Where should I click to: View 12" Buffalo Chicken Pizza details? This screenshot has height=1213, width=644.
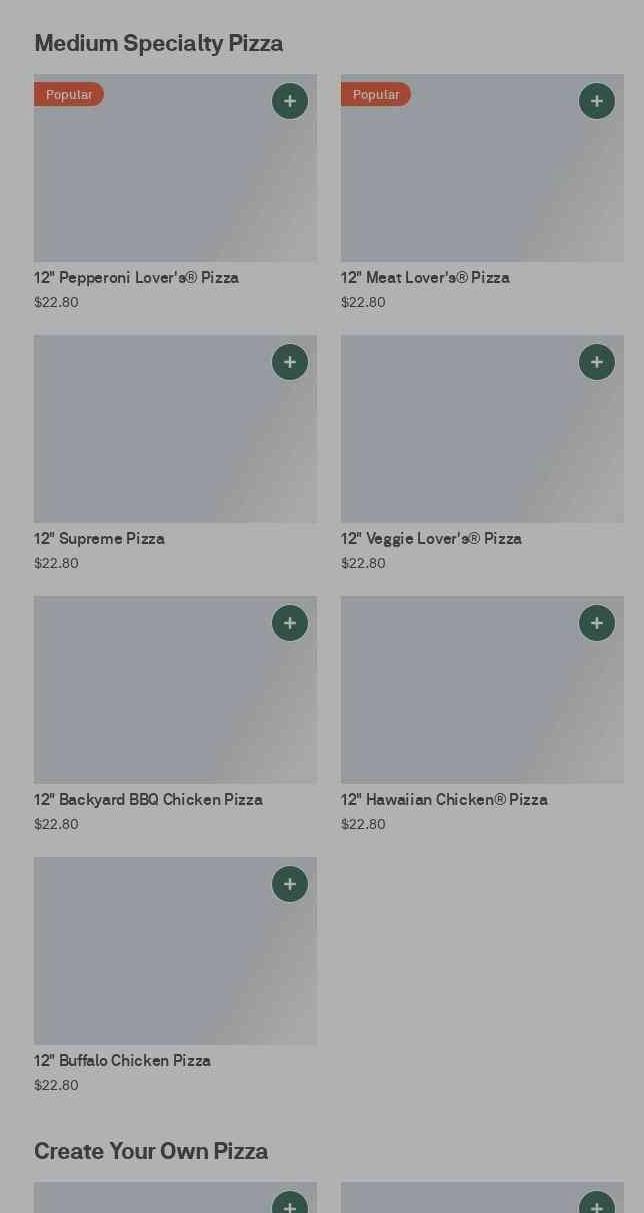(x=150, y=960)
